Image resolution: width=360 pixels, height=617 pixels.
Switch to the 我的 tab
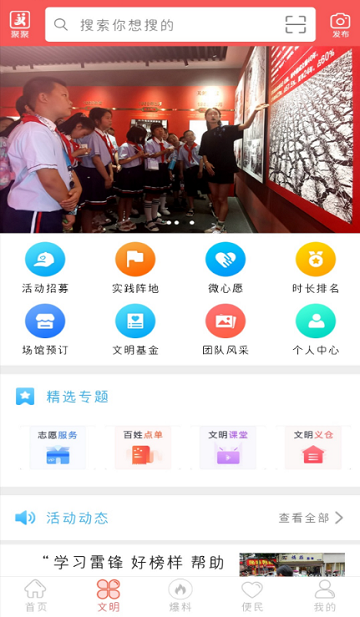point(325,596)
